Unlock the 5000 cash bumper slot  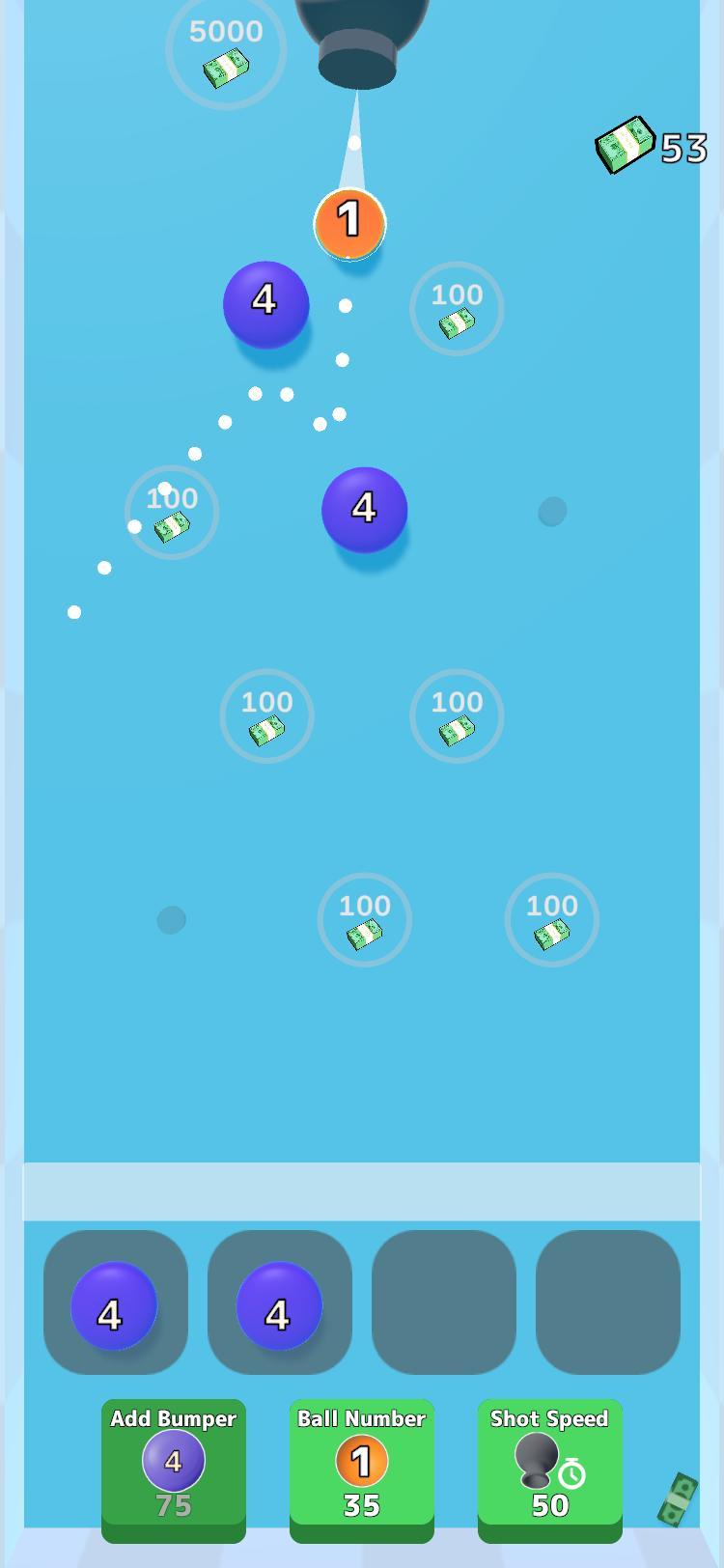(226, 50)
